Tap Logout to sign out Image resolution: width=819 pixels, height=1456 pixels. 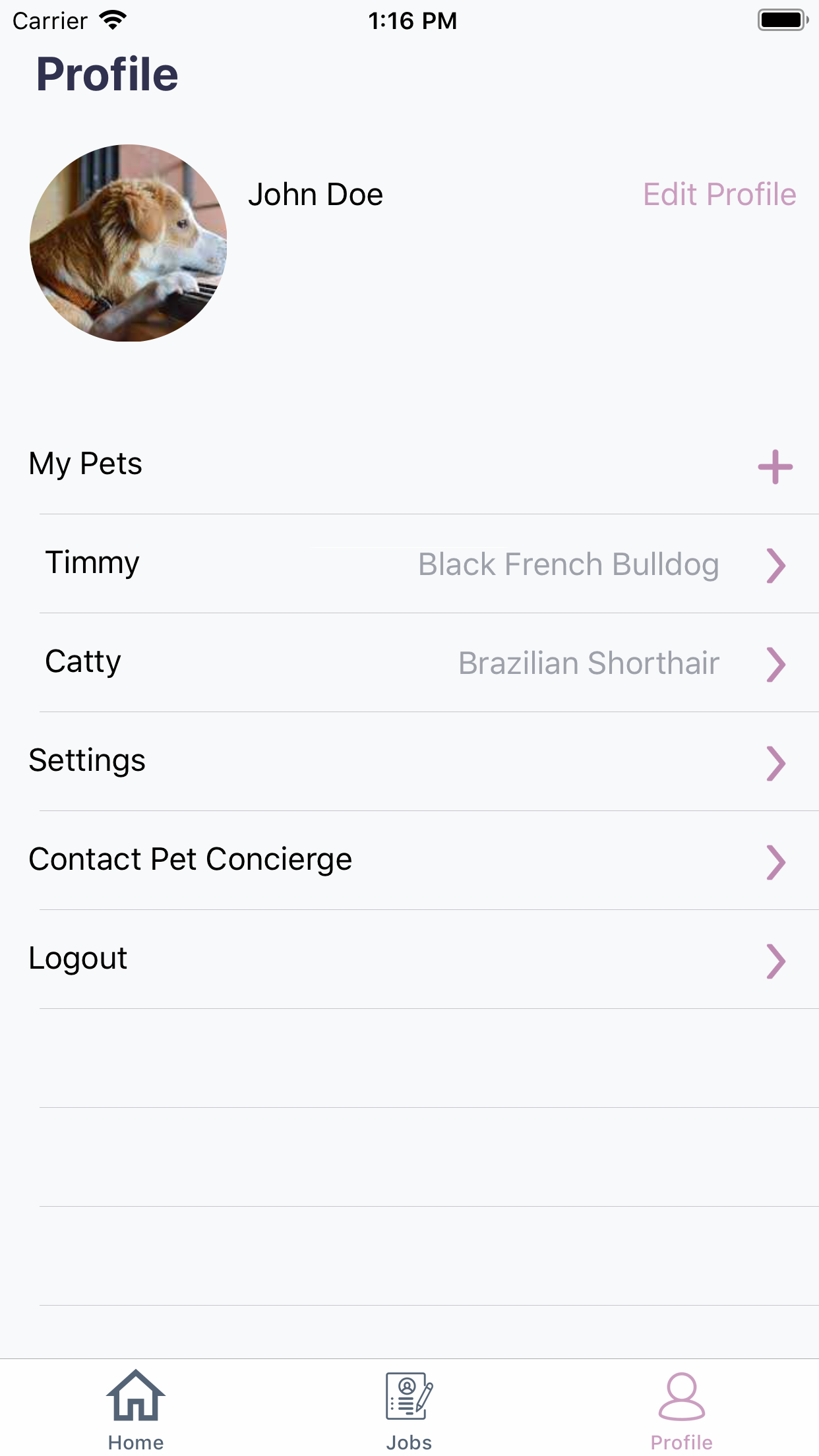[78, 958]
